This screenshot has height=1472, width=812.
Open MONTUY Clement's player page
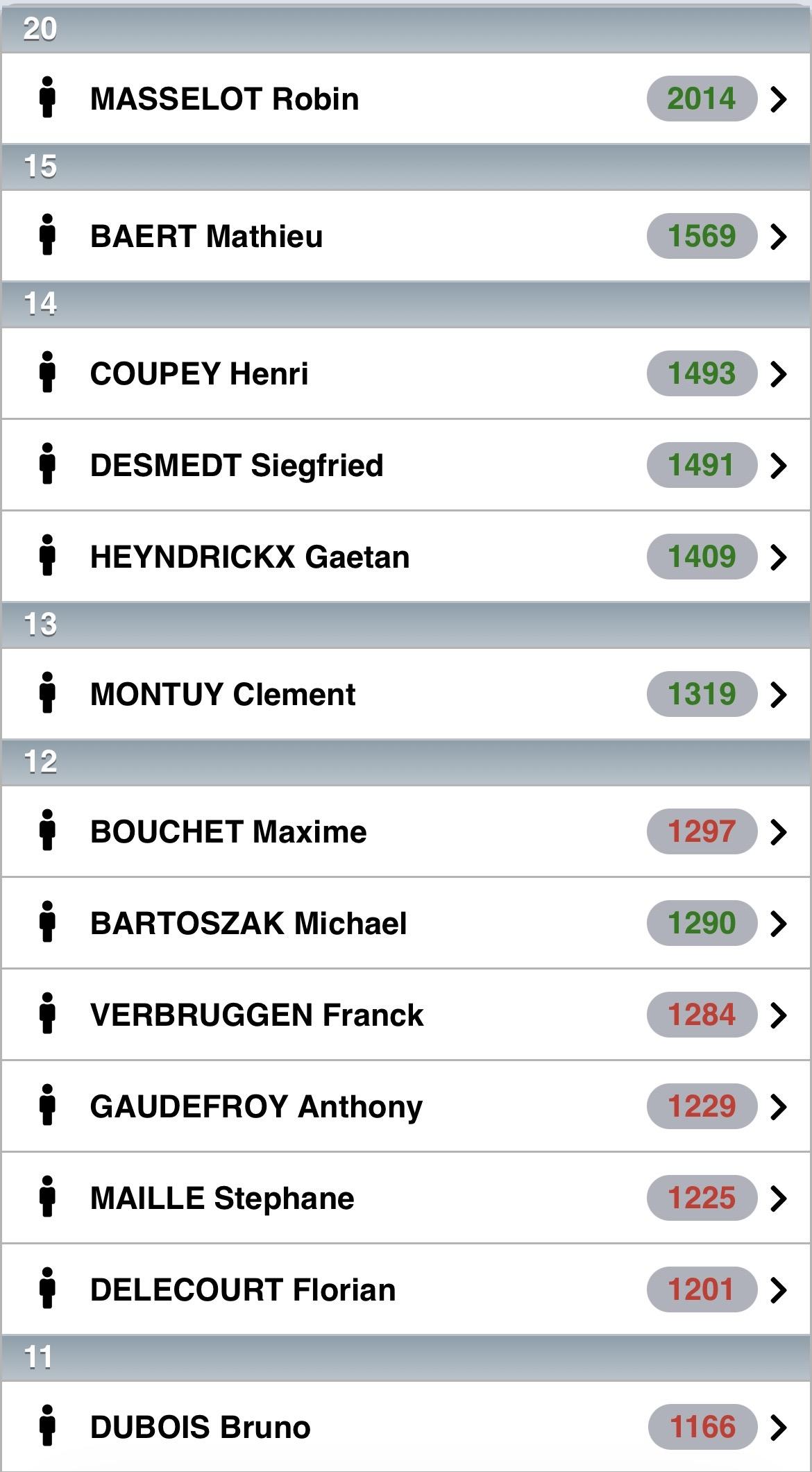[406, 694]
